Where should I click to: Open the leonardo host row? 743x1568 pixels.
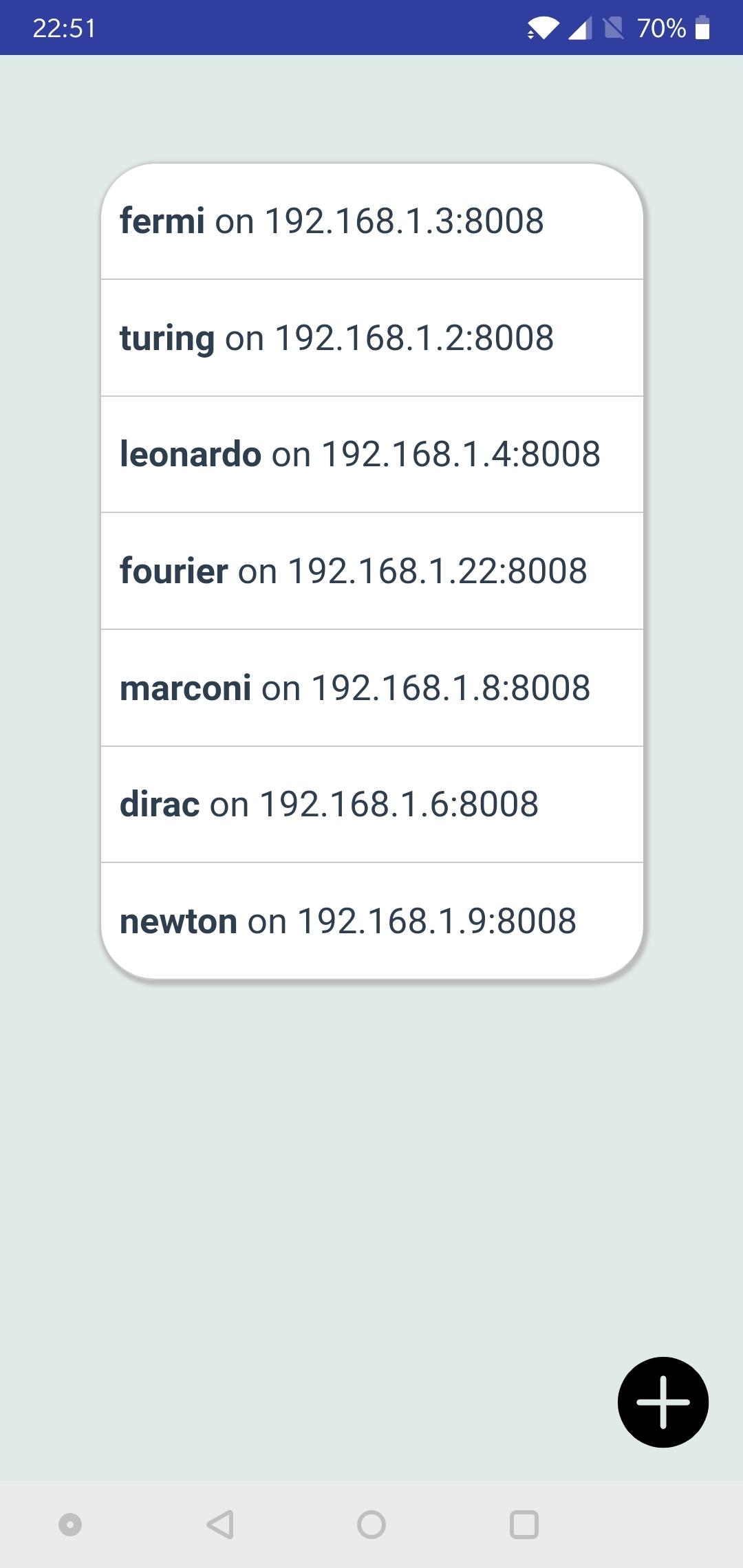click(371, 455)
